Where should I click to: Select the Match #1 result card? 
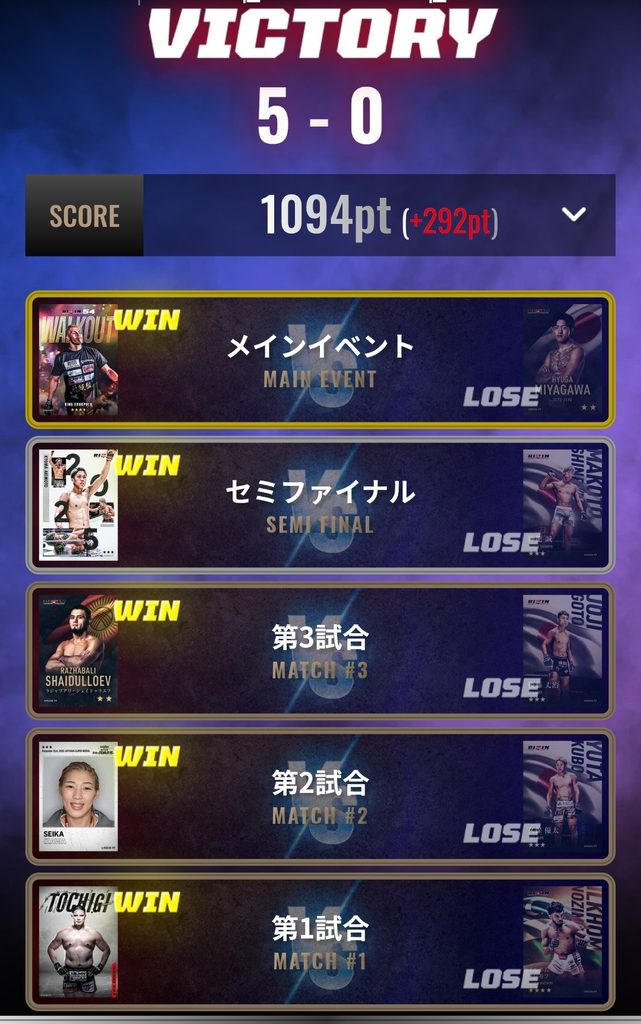[320, 942]
